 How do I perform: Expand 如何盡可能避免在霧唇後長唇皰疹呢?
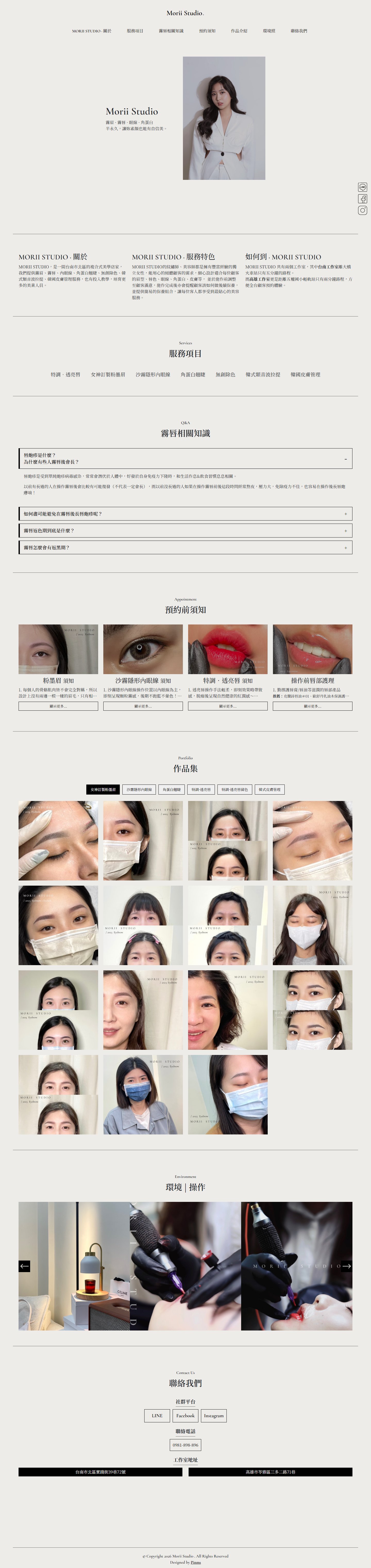click(x=185, y=514)
